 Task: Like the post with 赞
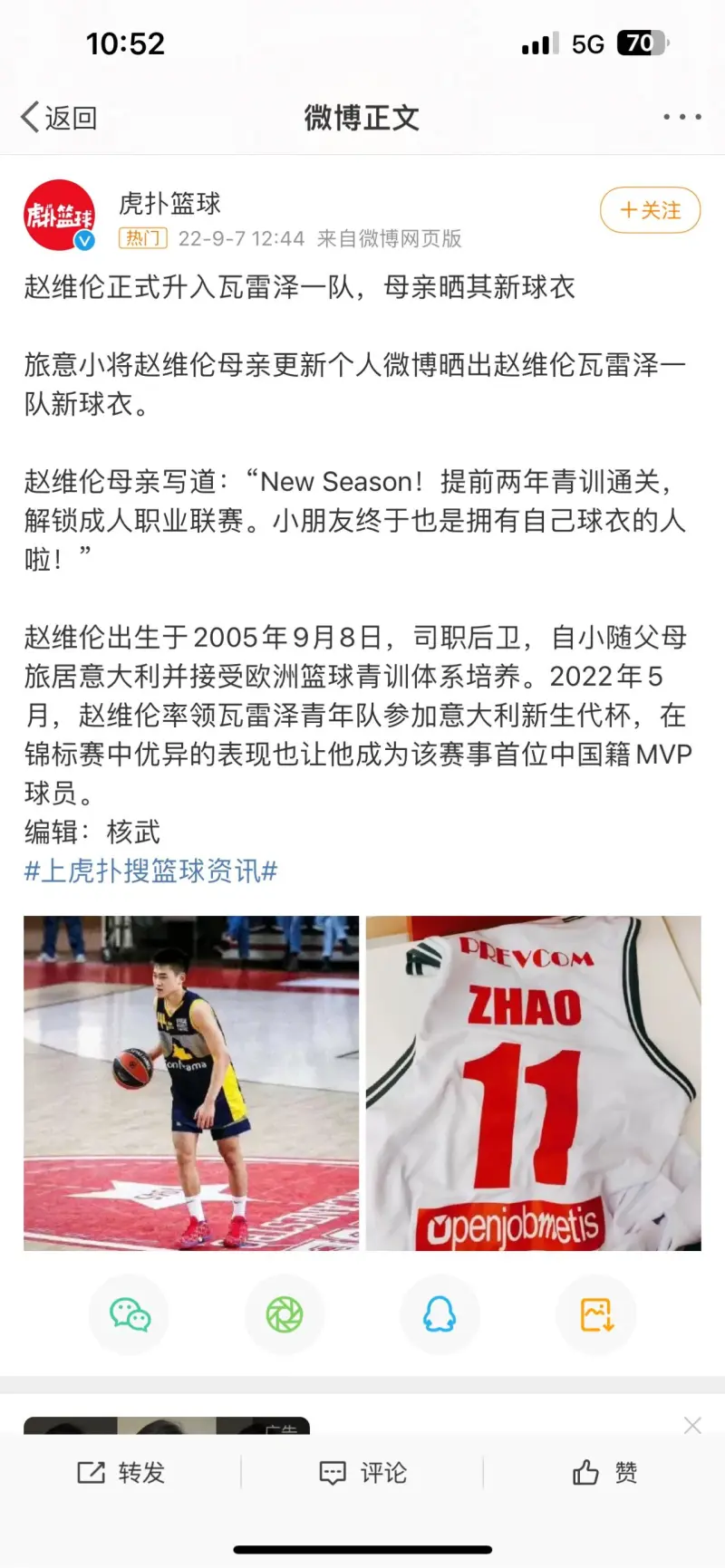[604, 1473]
